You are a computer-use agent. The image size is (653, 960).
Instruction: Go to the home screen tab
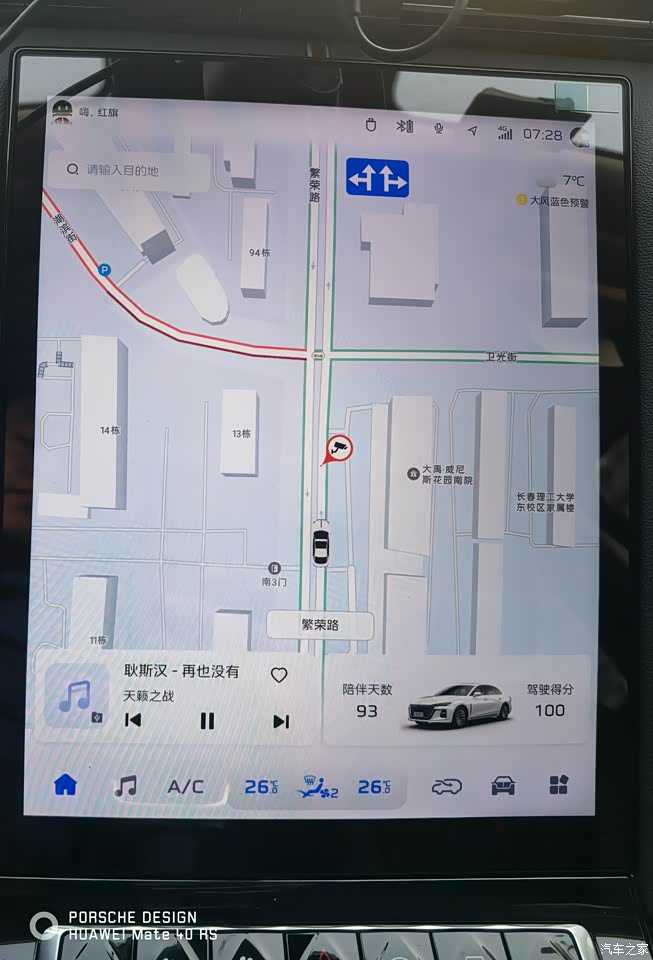(x=65, y=785)
